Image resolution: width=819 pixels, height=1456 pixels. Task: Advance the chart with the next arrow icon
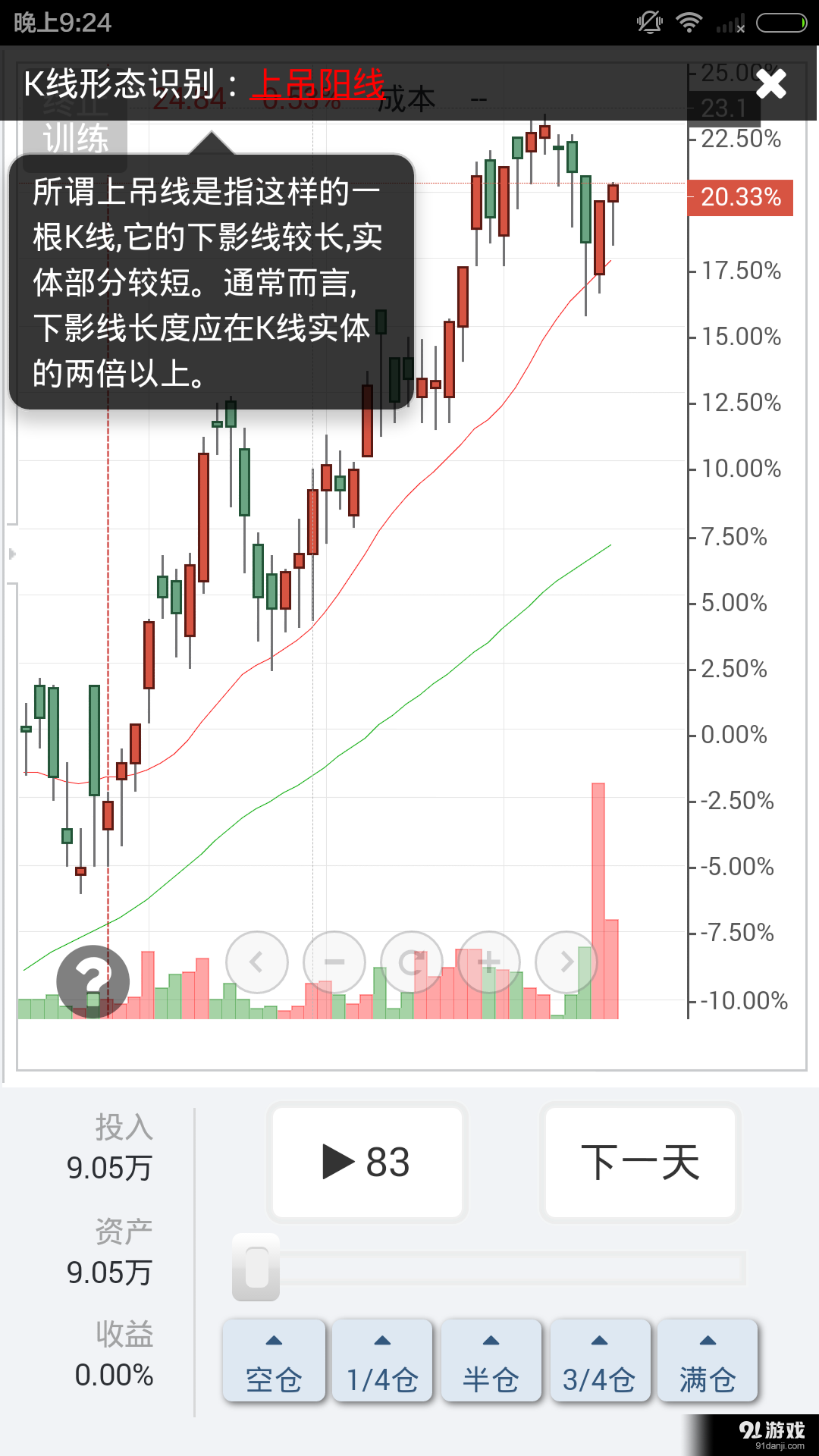566,962
